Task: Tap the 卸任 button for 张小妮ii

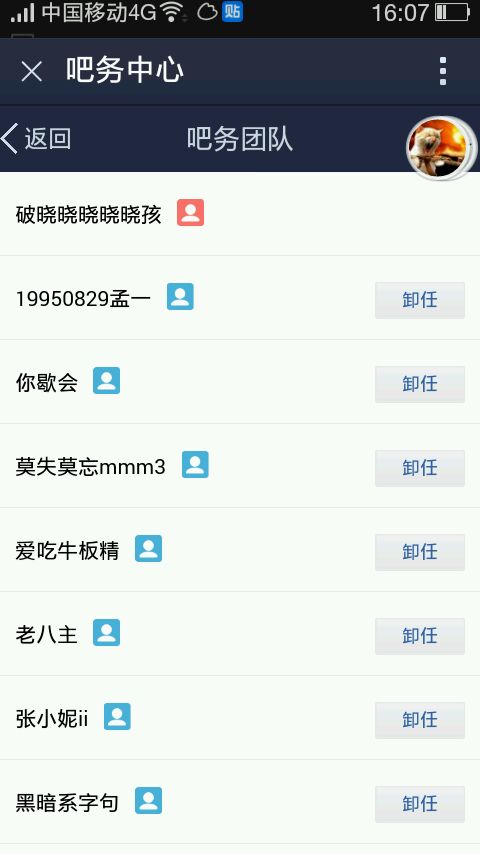Action: (x=420, y=720)
